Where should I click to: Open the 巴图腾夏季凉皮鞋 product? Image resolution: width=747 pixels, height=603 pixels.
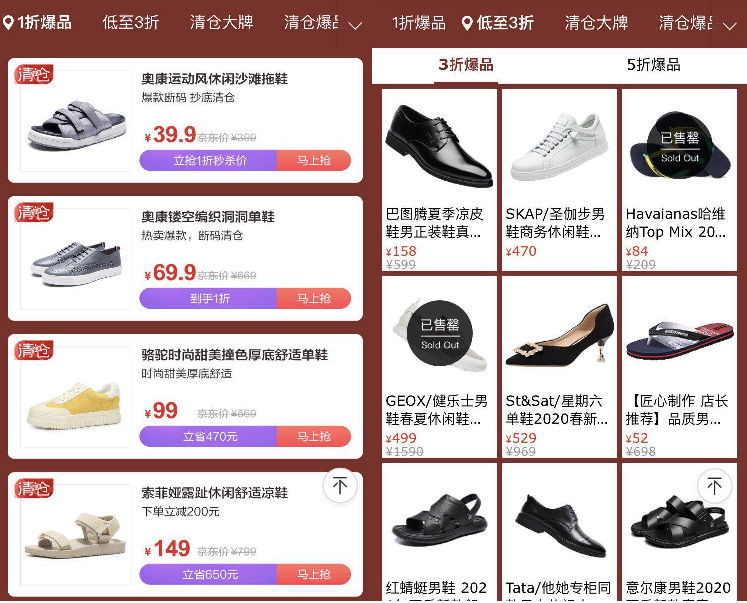439,180
